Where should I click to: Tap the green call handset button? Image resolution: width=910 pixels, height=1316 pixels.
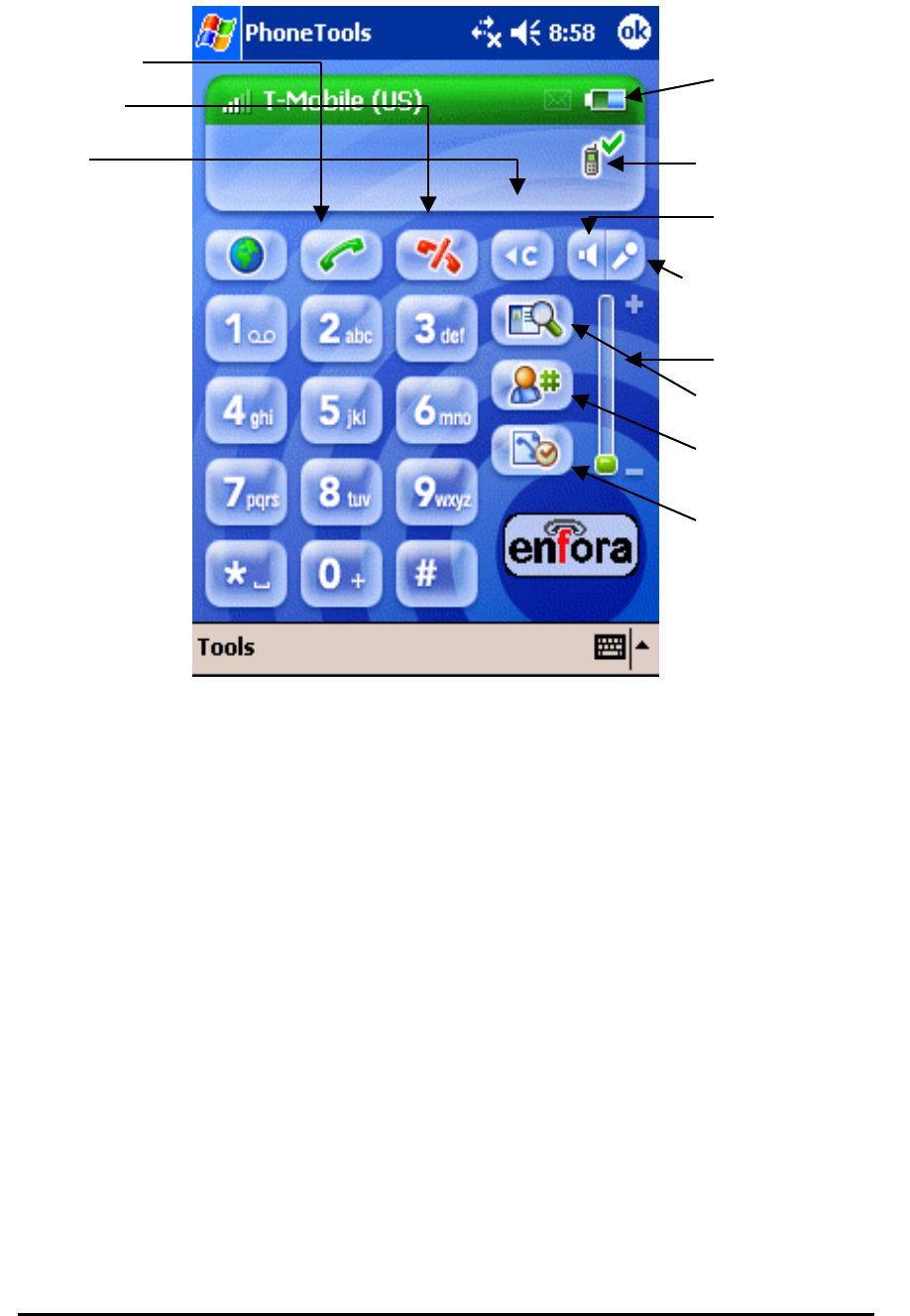click(341, 256)
